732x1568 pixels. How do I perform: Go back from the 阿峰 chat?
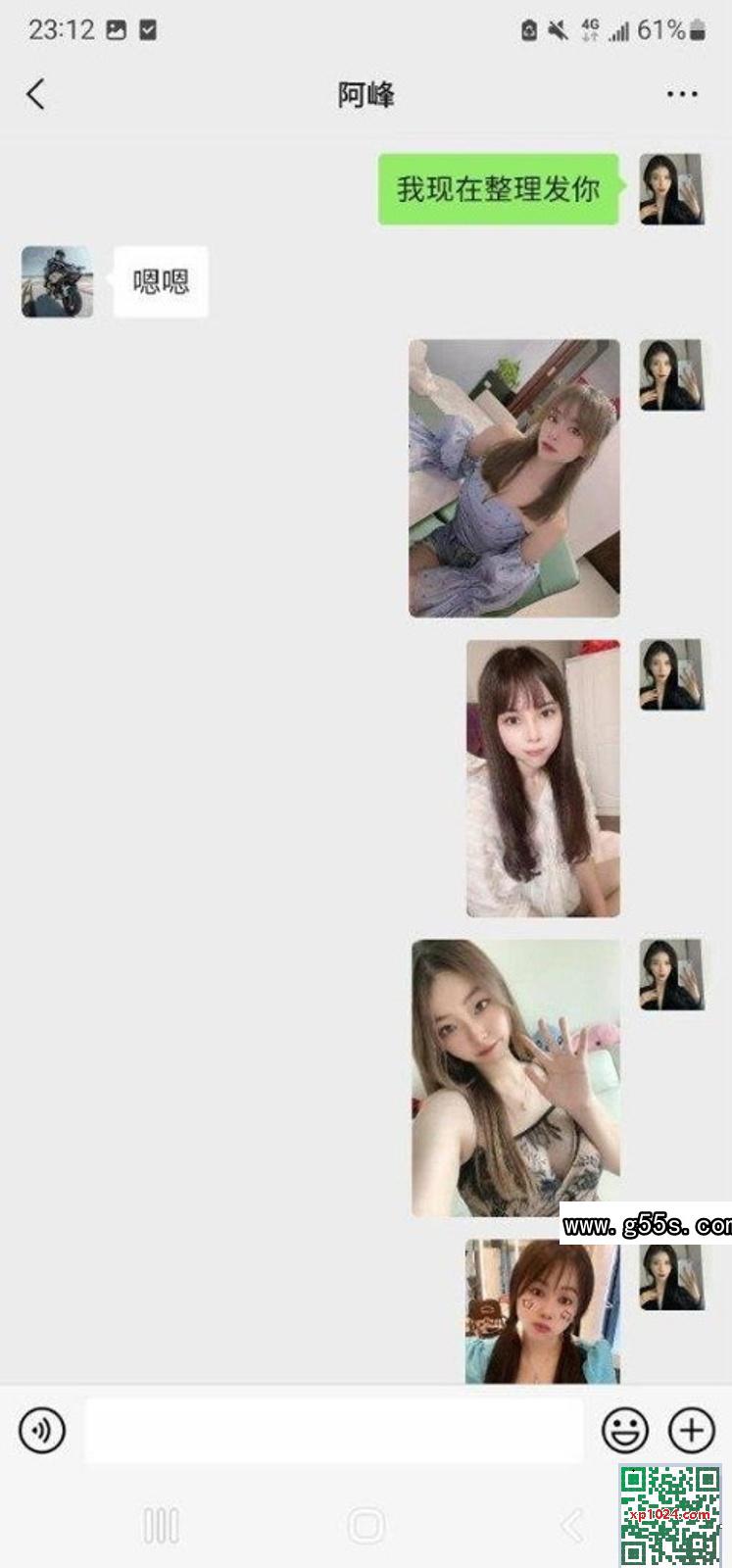click(x=36, y=95)
